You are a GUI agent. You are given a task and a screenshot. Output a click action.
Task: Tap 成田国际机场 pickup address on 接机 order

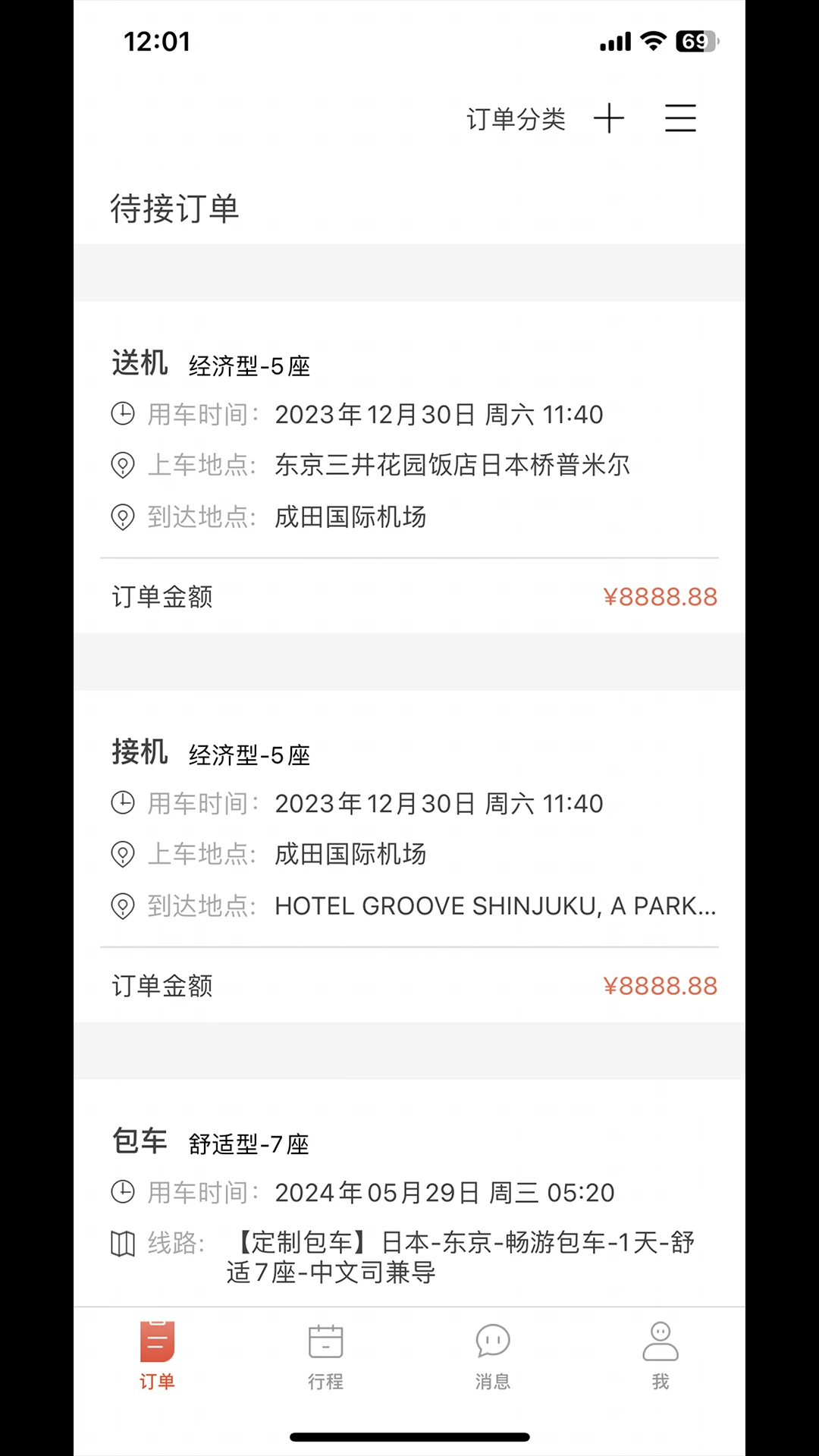pyautogui.click(x=351, y=854)
